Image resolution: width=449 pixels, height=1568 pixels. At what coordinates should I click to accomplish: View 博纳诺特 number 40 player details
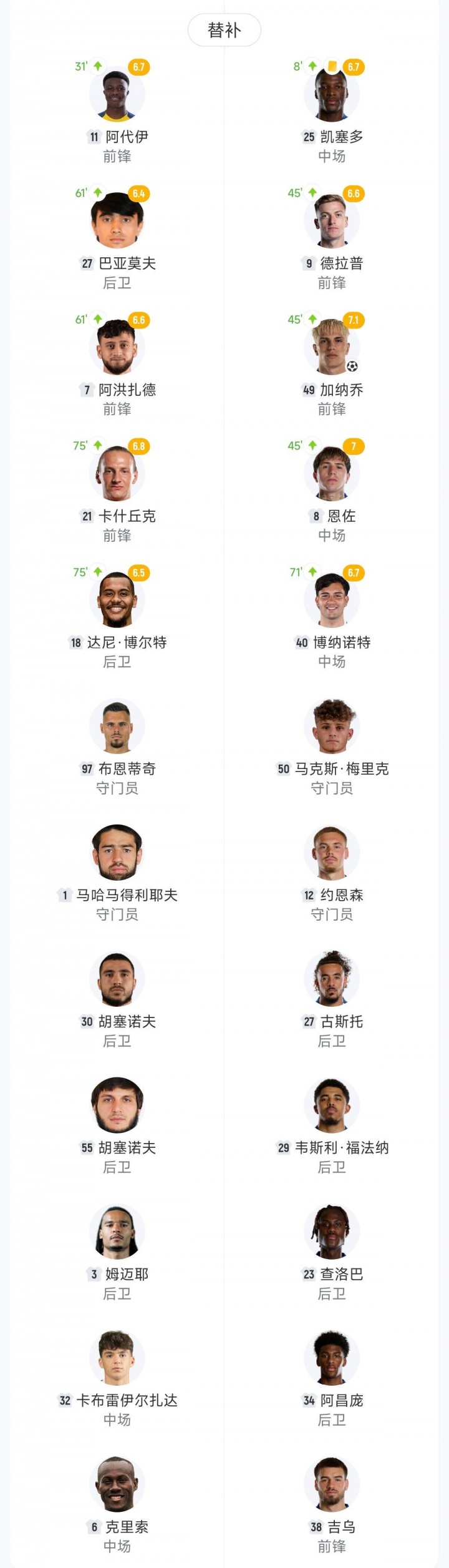[332, 600]
